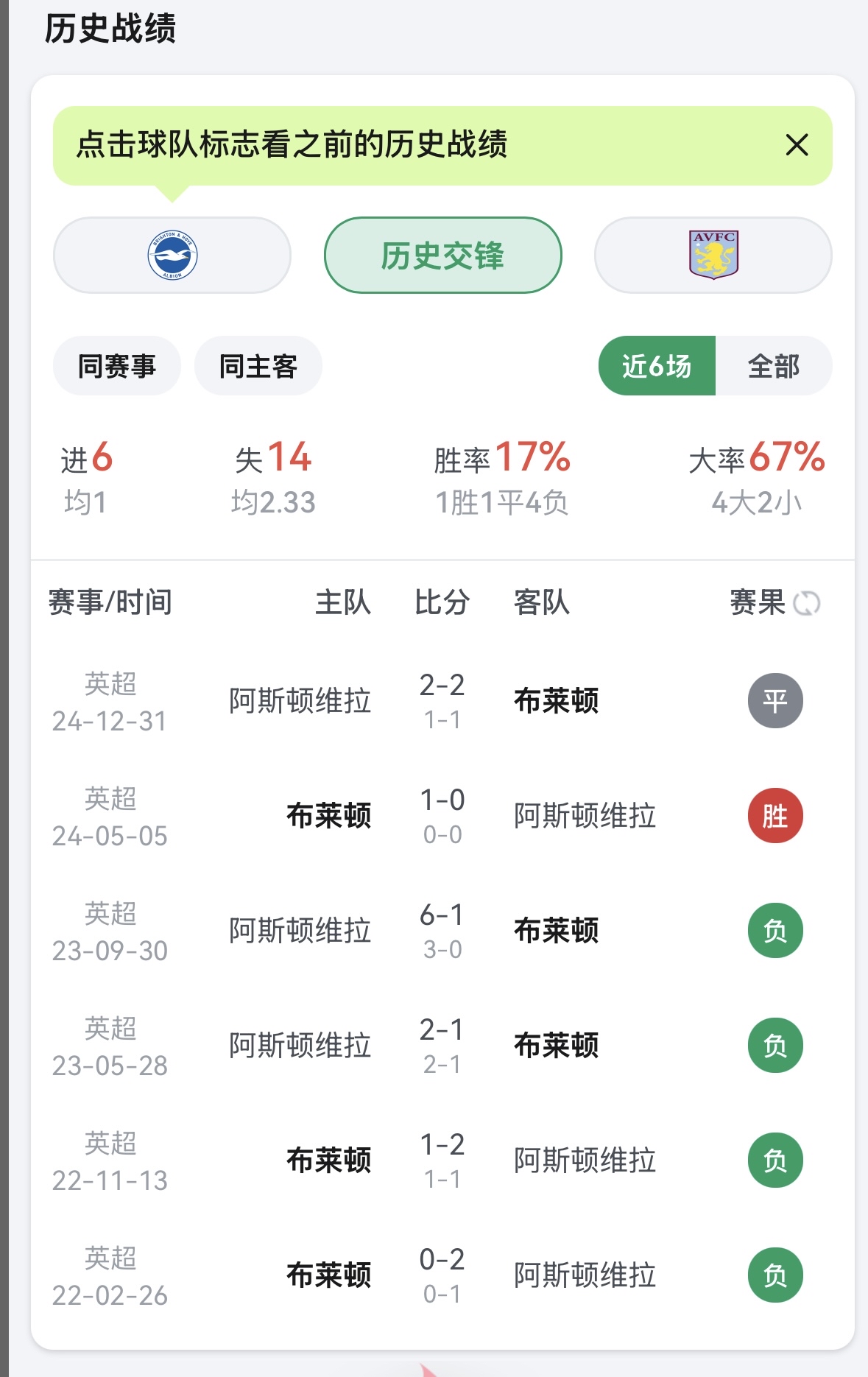
Task: Switch to 近6场 view
Action: [657, 365]
